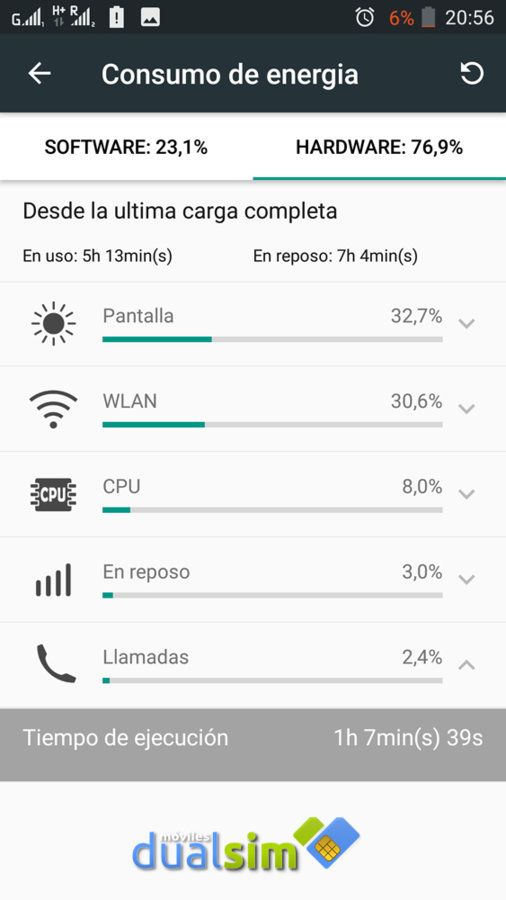Screen dimensions: 506x900
Task: Select the HARDWARE tab
Action: 379,148
